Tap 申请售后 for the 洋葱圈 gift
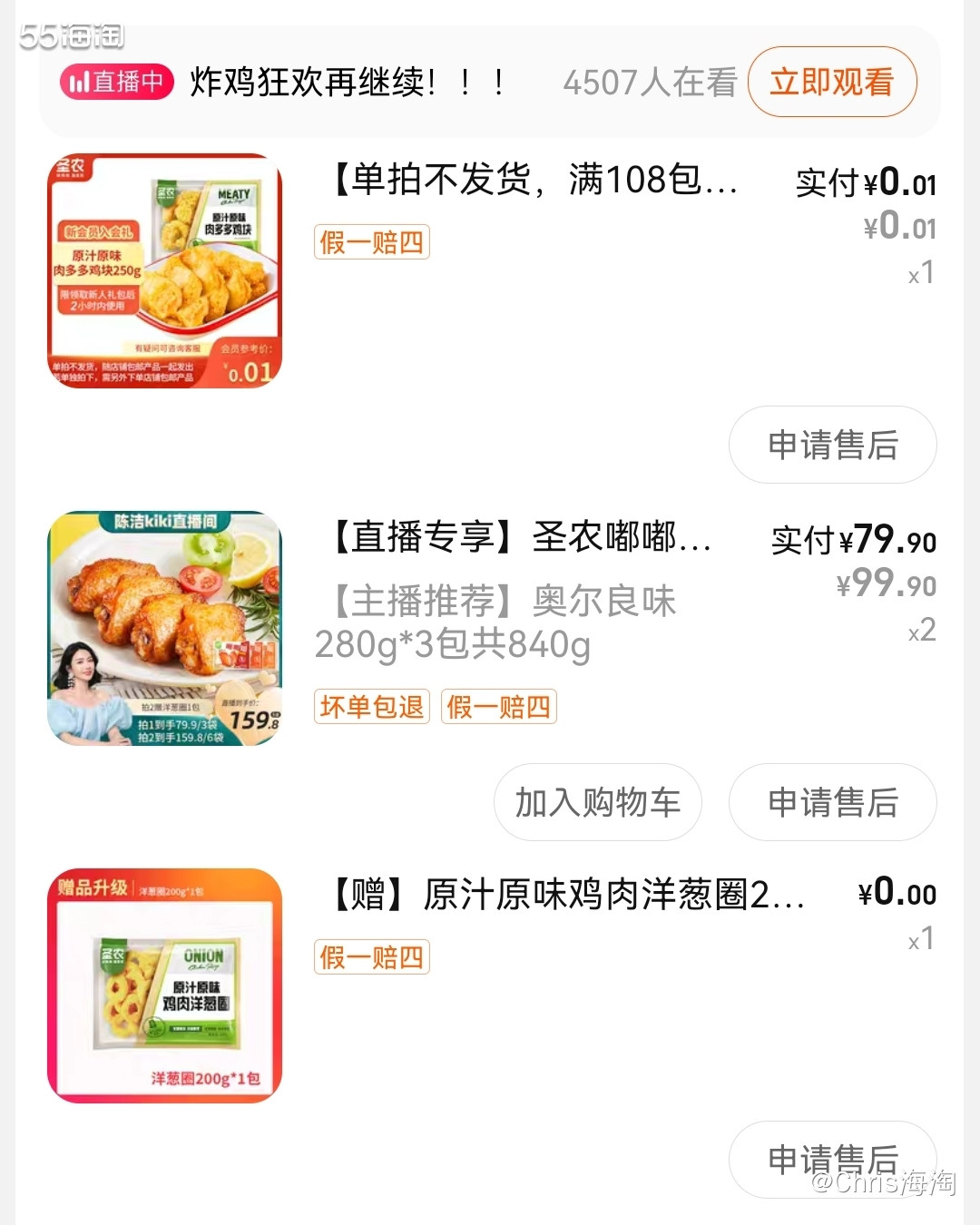The width and height of the screenshot is (980, 1225). tap(832, 1159)
